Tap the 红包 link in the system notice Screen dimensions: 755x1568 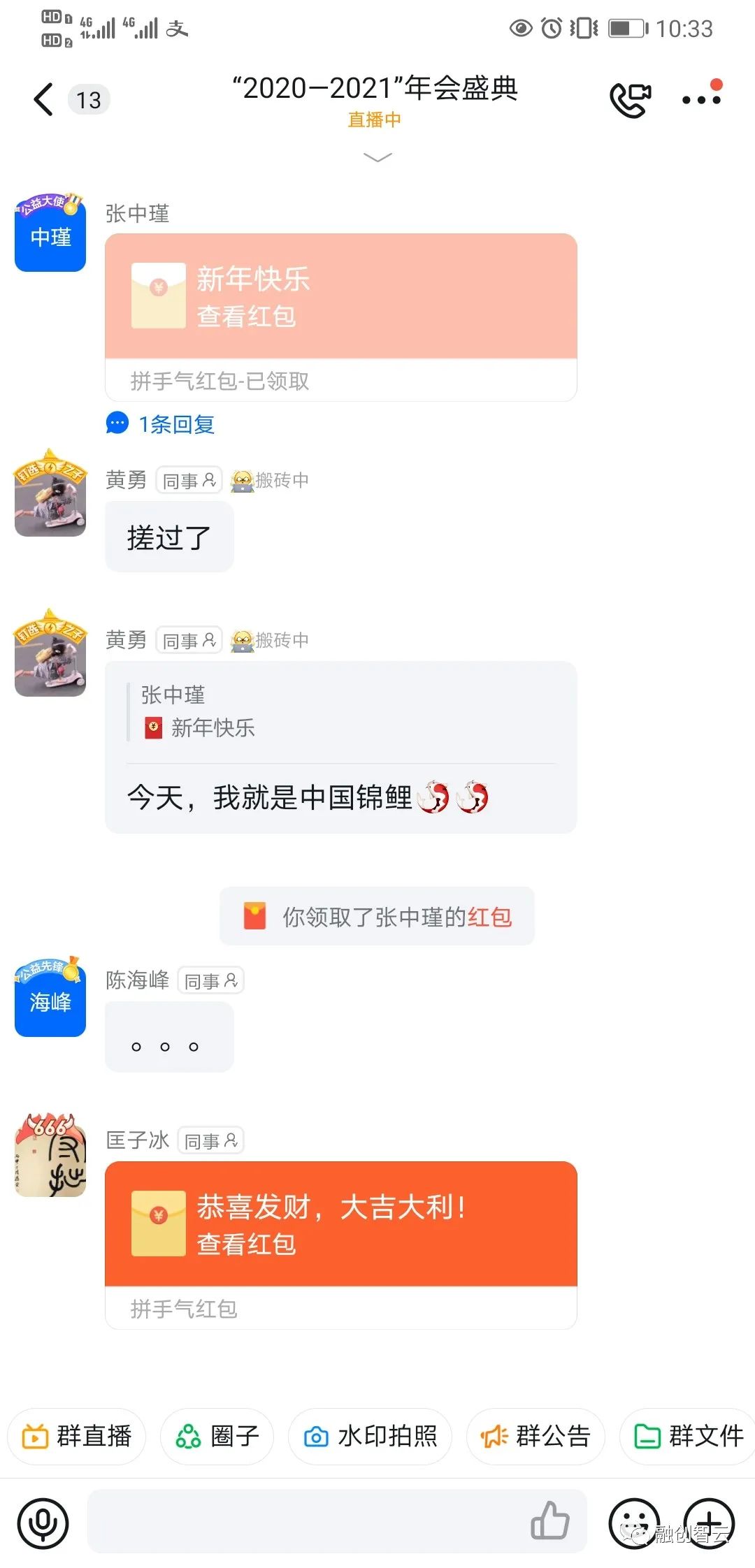[x=490, y=917]
